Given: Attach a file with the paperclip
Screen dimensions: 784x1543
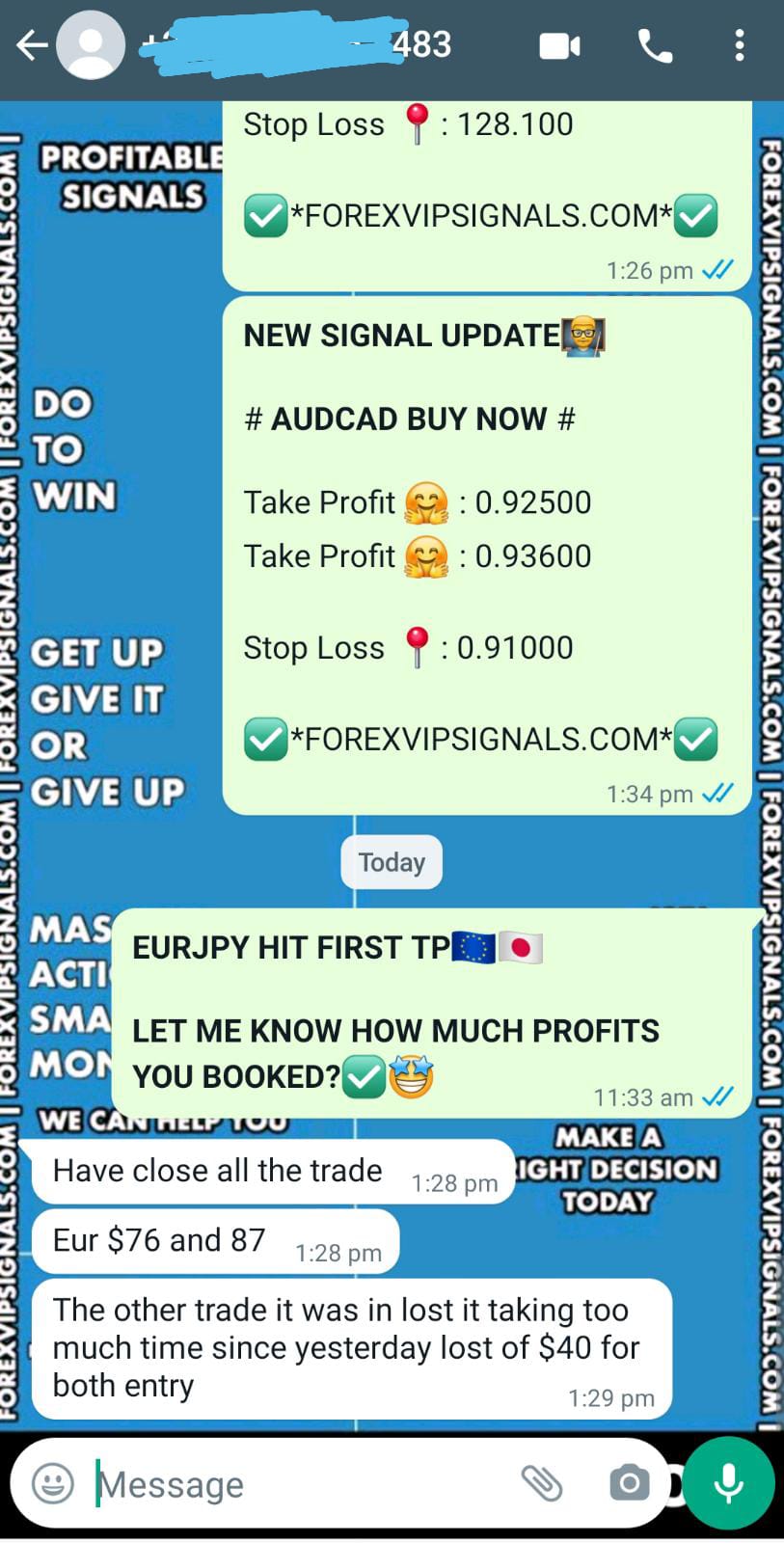Looking at the screenshot, I should pyautogui.click(x=542, y=1483).
